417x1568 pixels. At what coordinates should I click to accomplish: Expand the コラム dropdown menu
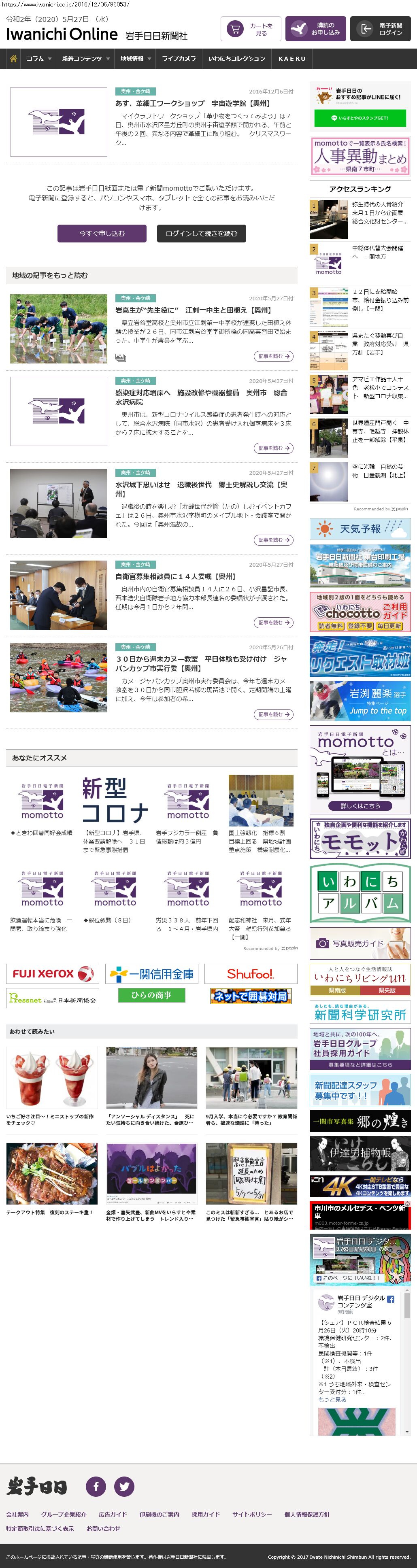[38, 59]
